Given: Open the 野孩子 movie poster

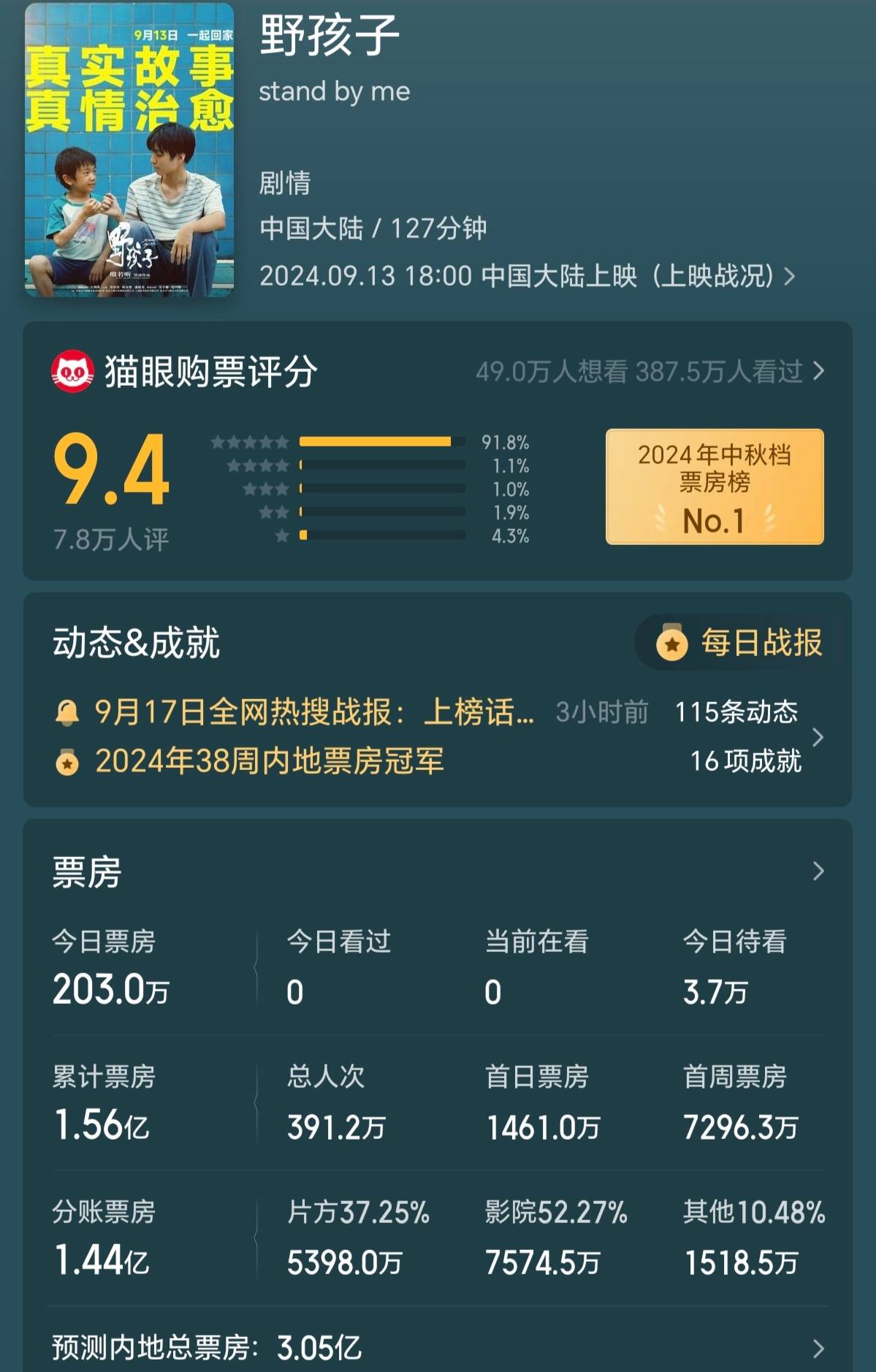Looking at the screenshot, I should click(x=129, y=150).
